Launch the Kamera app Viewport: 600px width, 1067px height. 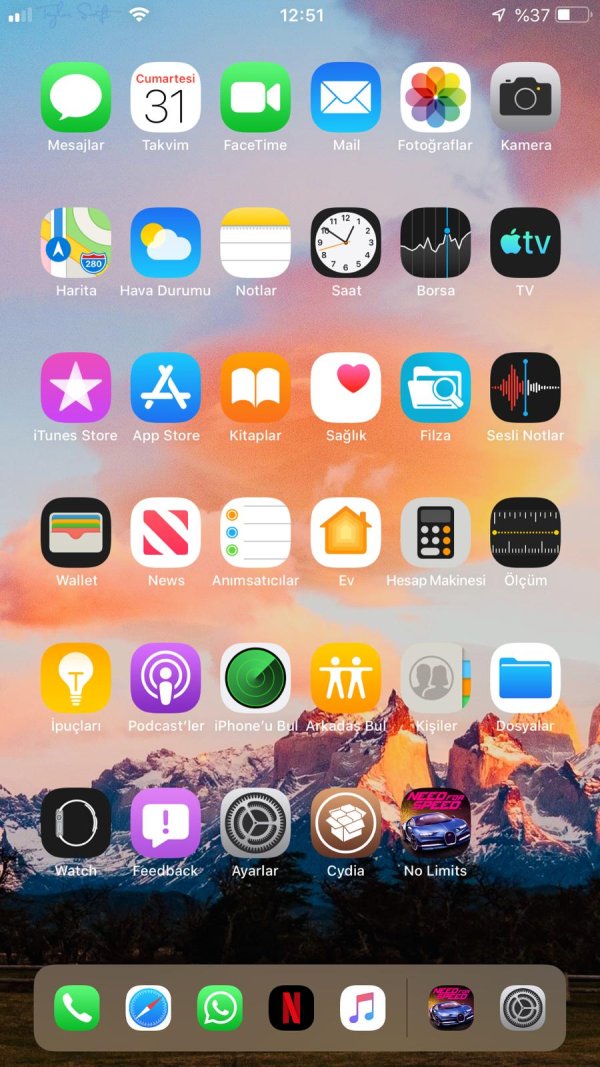[526, 98]
